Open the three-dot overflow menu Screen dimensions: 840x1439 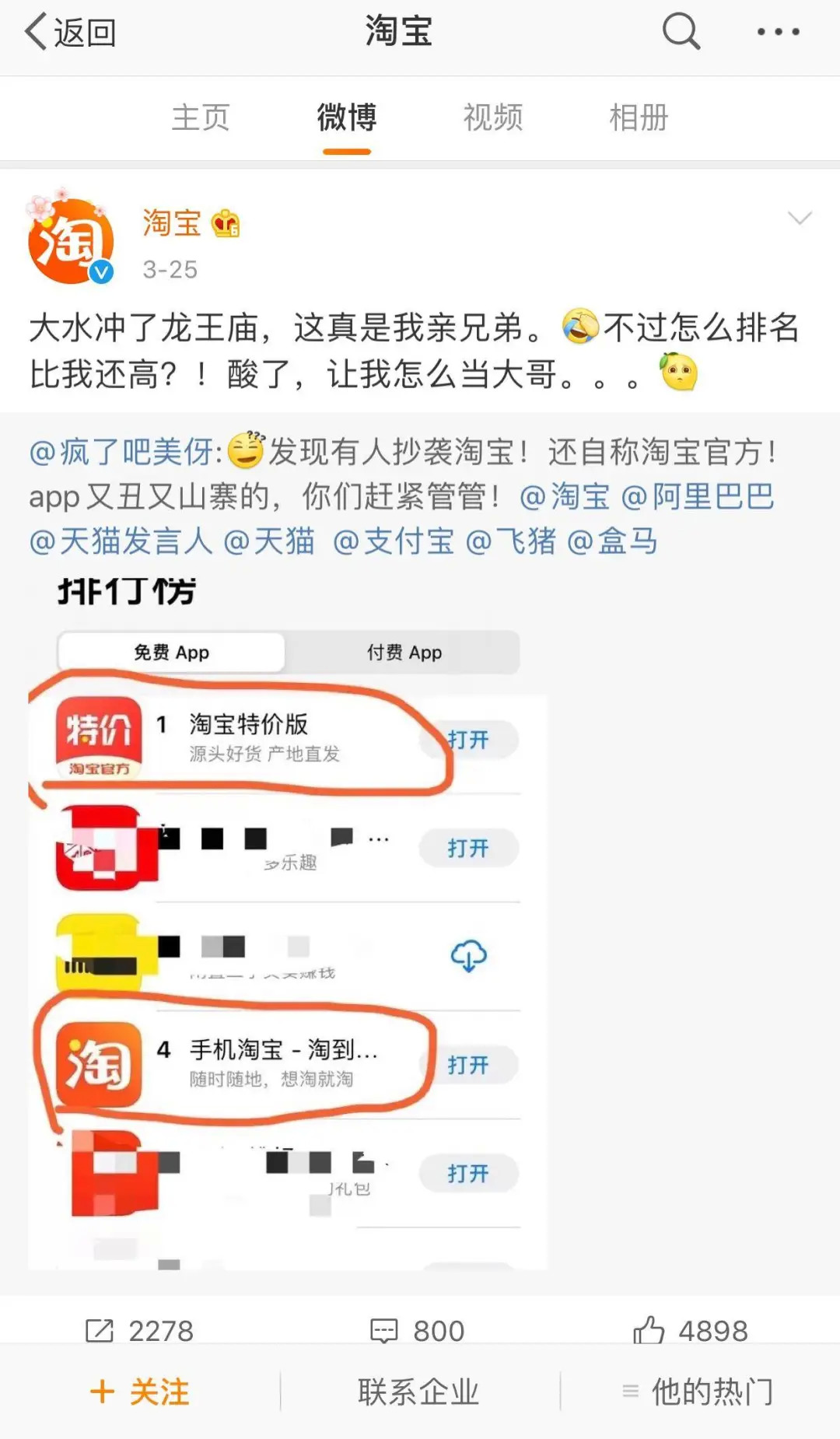778,32
